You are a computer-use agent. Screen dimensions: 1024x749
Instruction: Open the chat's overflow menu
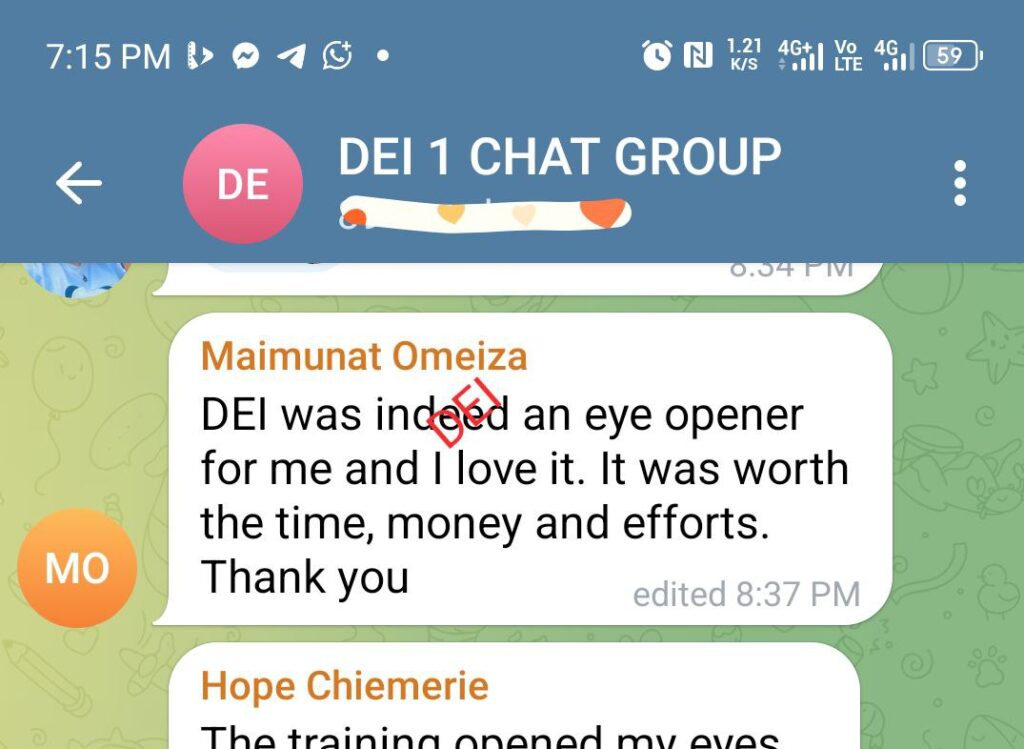pos(959,184)
